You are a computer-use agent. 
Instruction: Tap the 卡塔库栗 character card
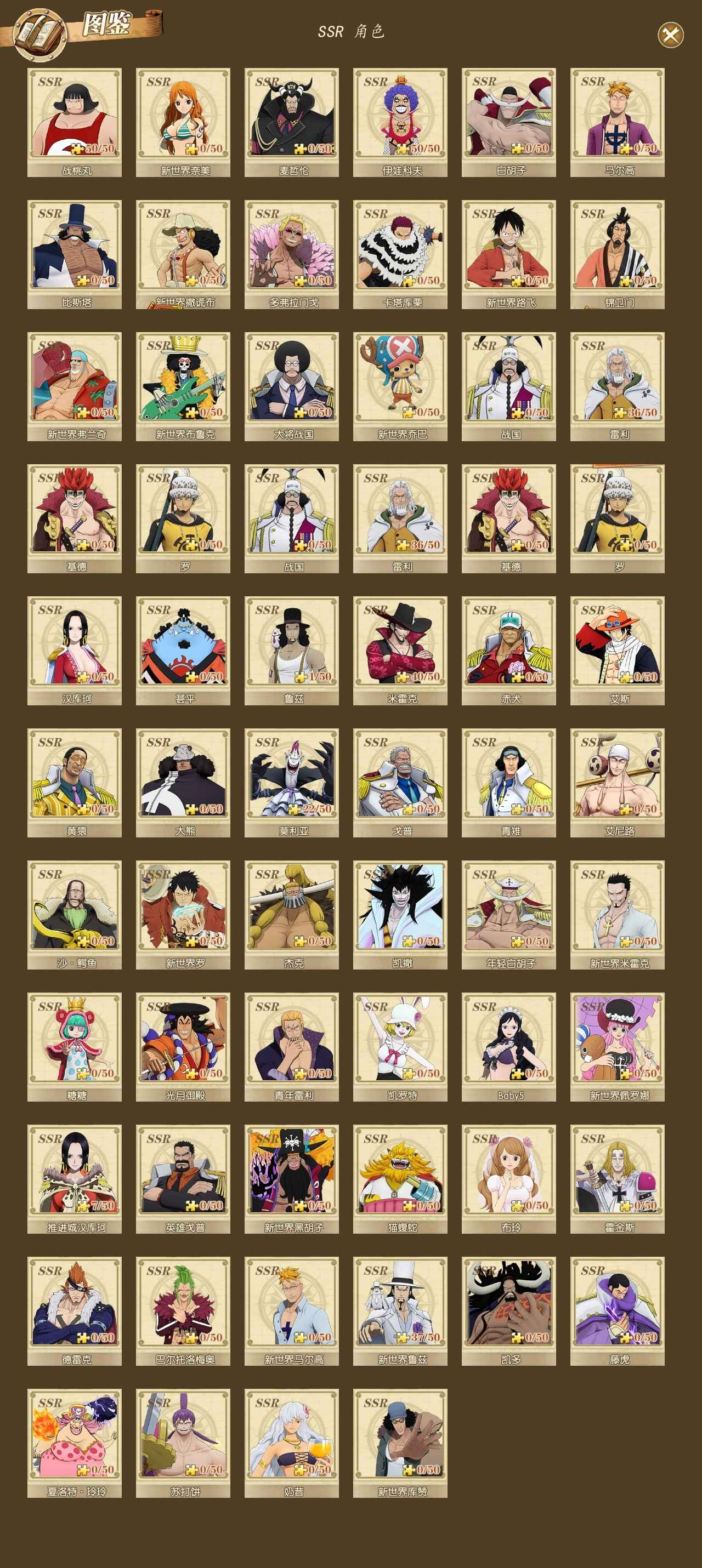click(400, 254)
